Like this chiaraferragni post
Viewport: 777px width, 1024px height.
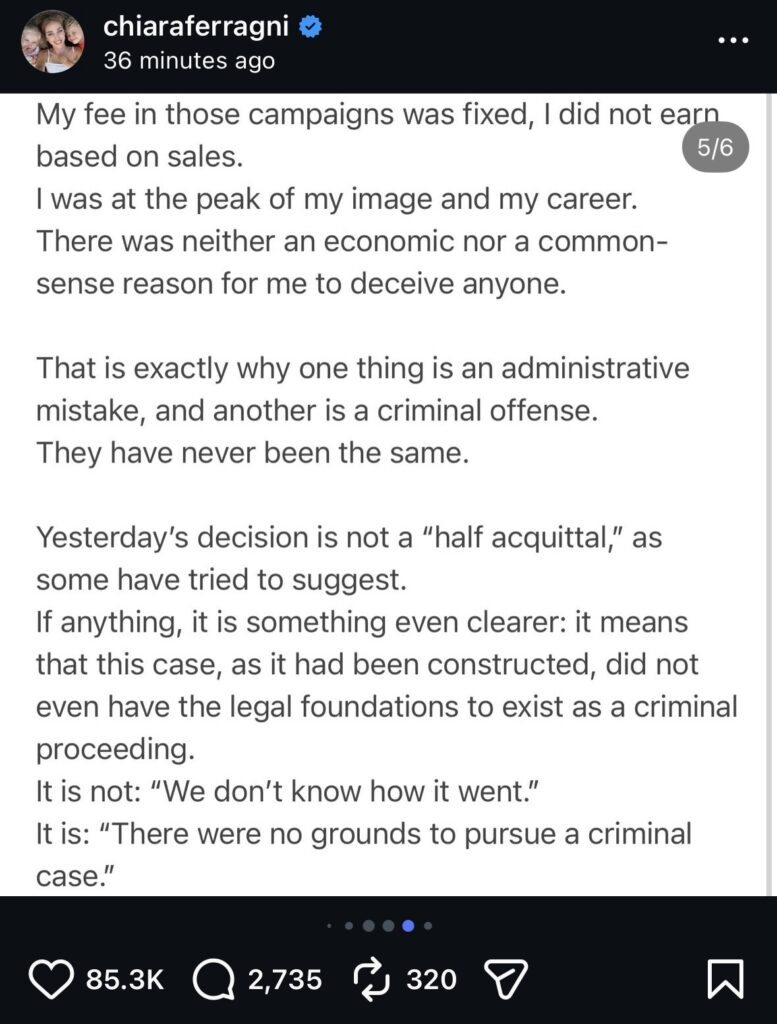[50, 979]
